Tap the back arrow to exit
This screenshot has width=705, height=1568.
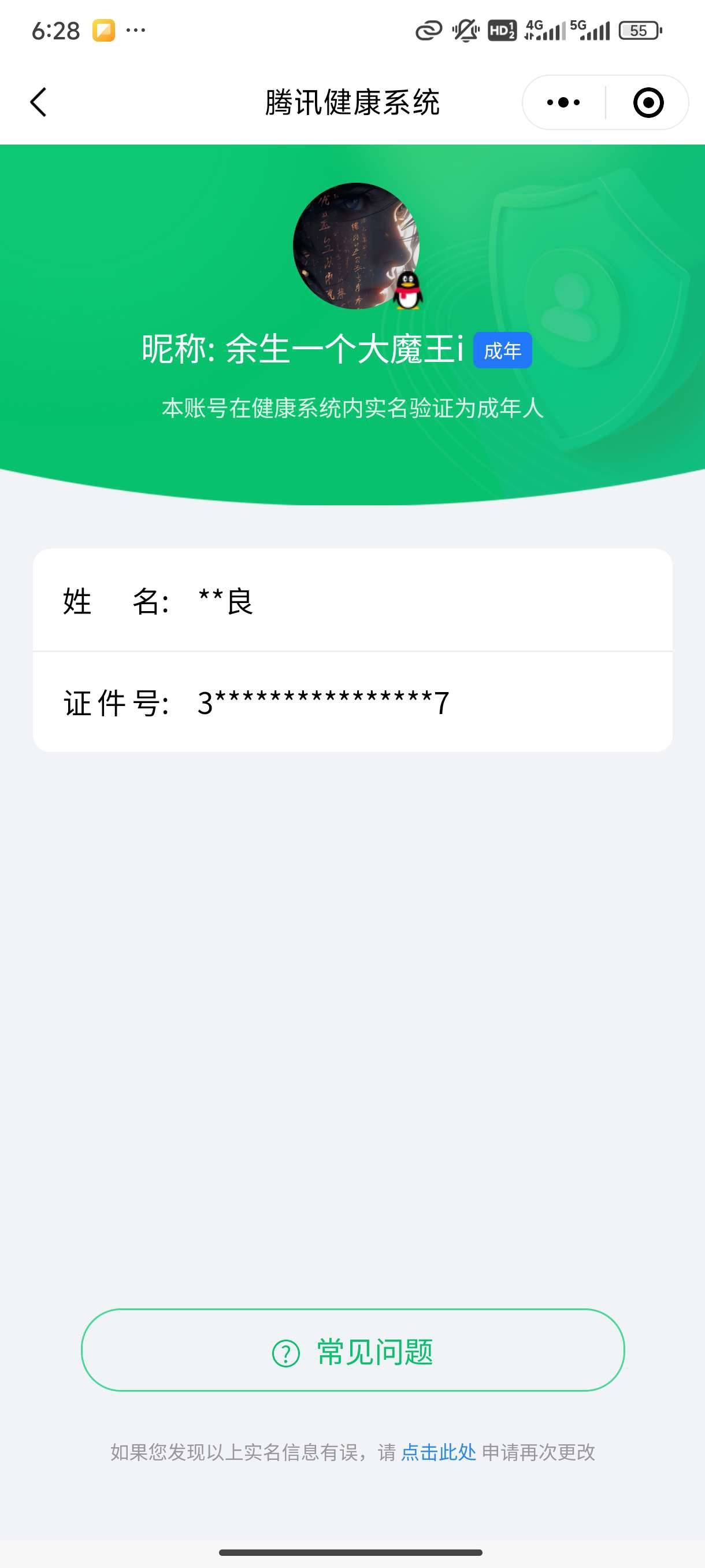(x=38, y=102)
